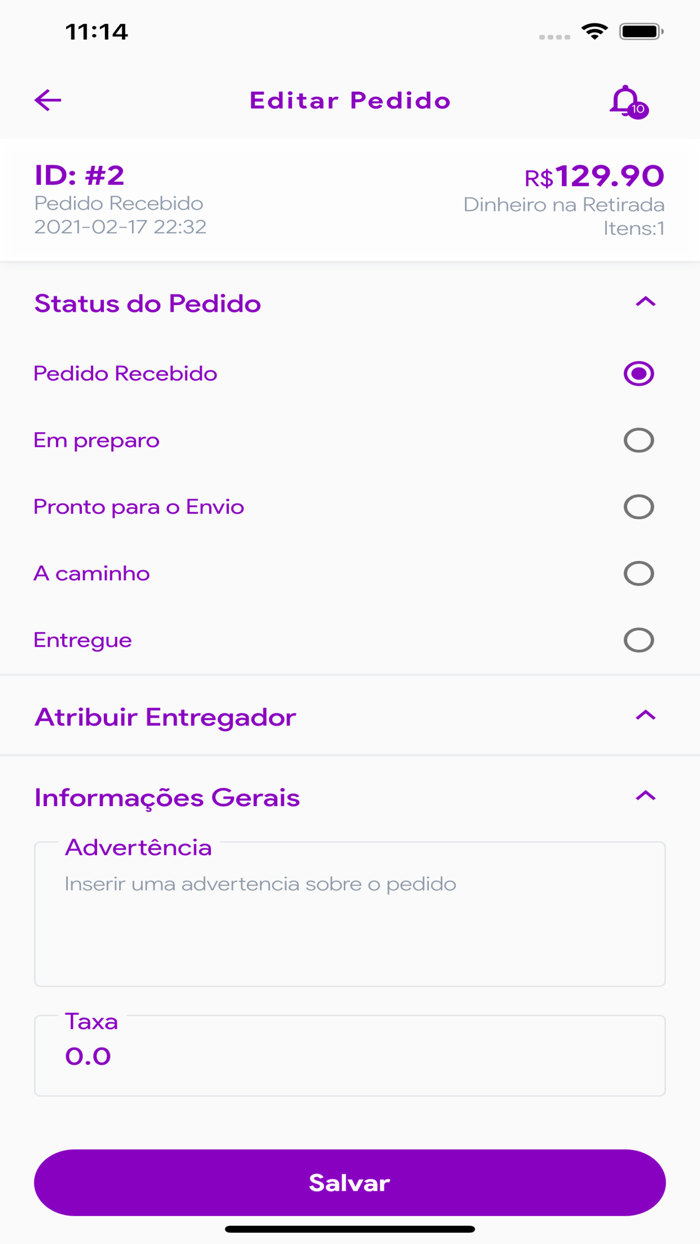This screenshot has height=1244, width=700.
Task: Mark order as A caminho
Action: pyautogui.click(x=638, y=574)
